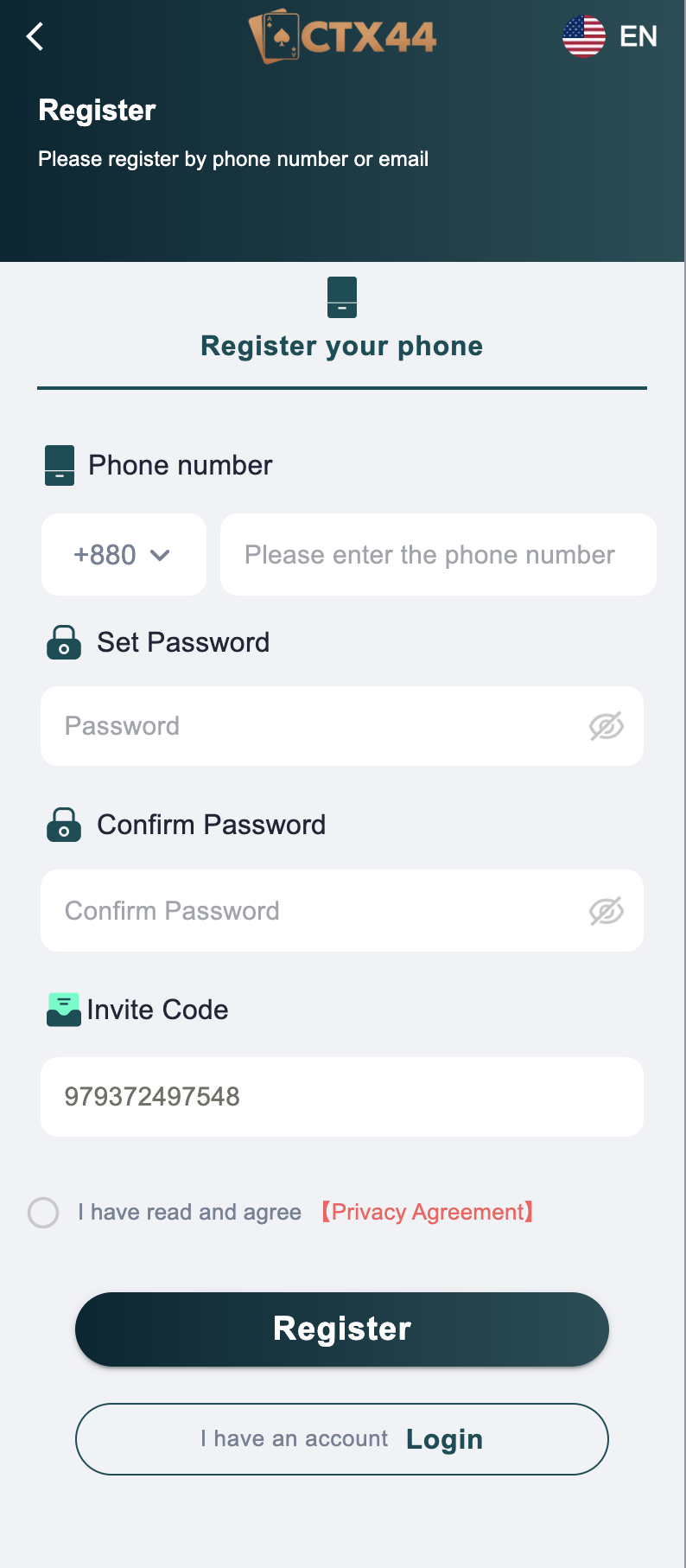Expand the +880 country code dropdown

tap(123, 555)
